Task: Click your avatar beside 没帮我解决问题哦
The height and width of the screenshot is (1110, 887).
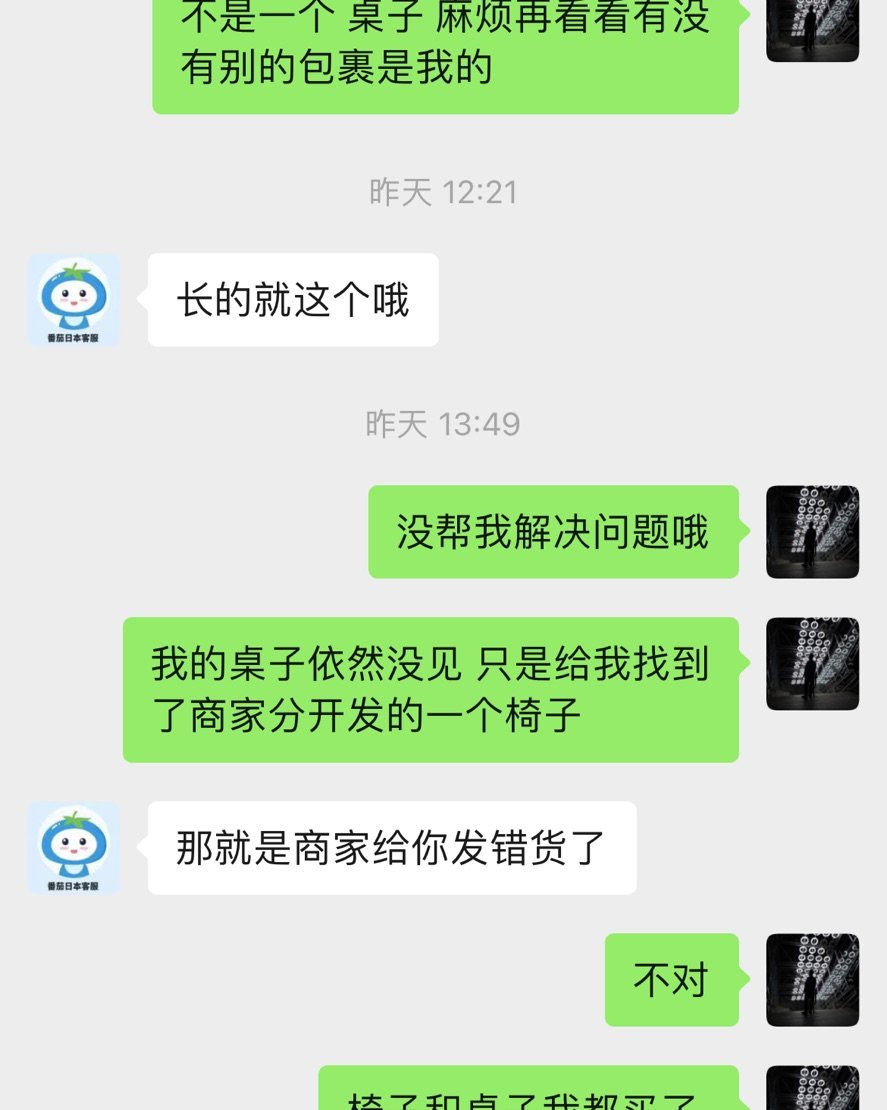Action: (x=813, y=532)
